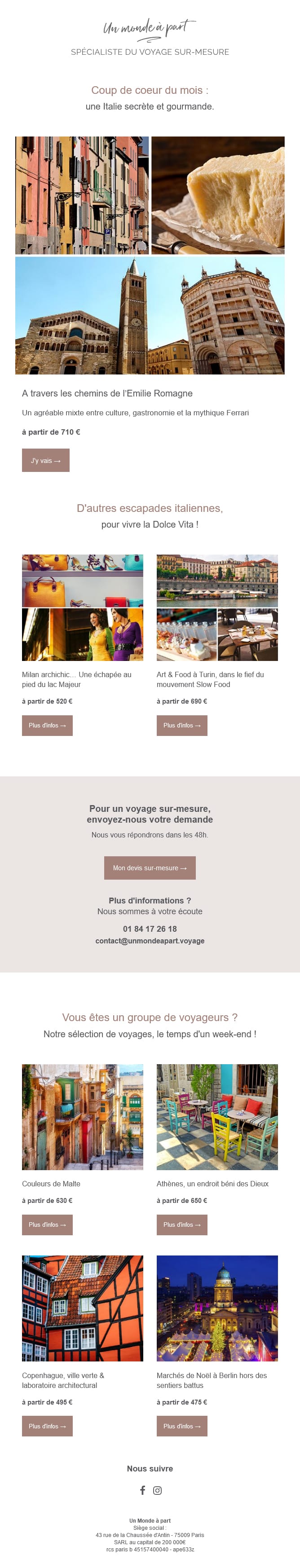Open Plus d'infos for the Copenhague trip

click(x=48, y=1426)
